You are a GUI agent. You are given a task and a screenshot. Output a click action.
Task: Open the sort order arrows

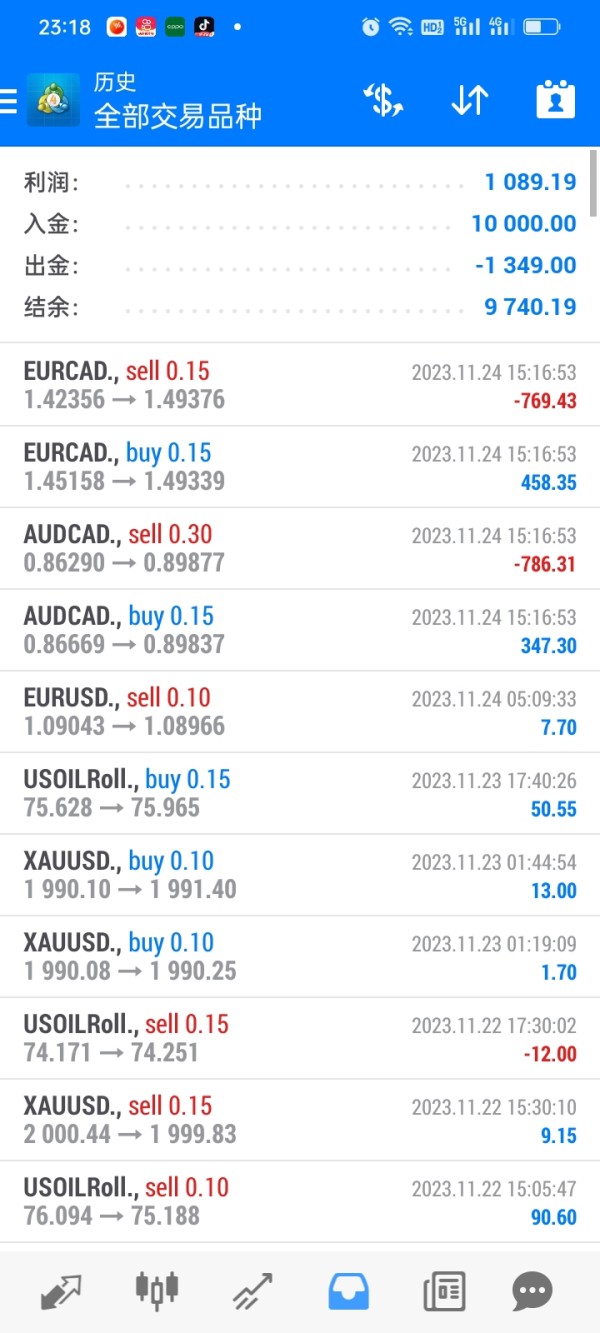[x=469, y=100]
